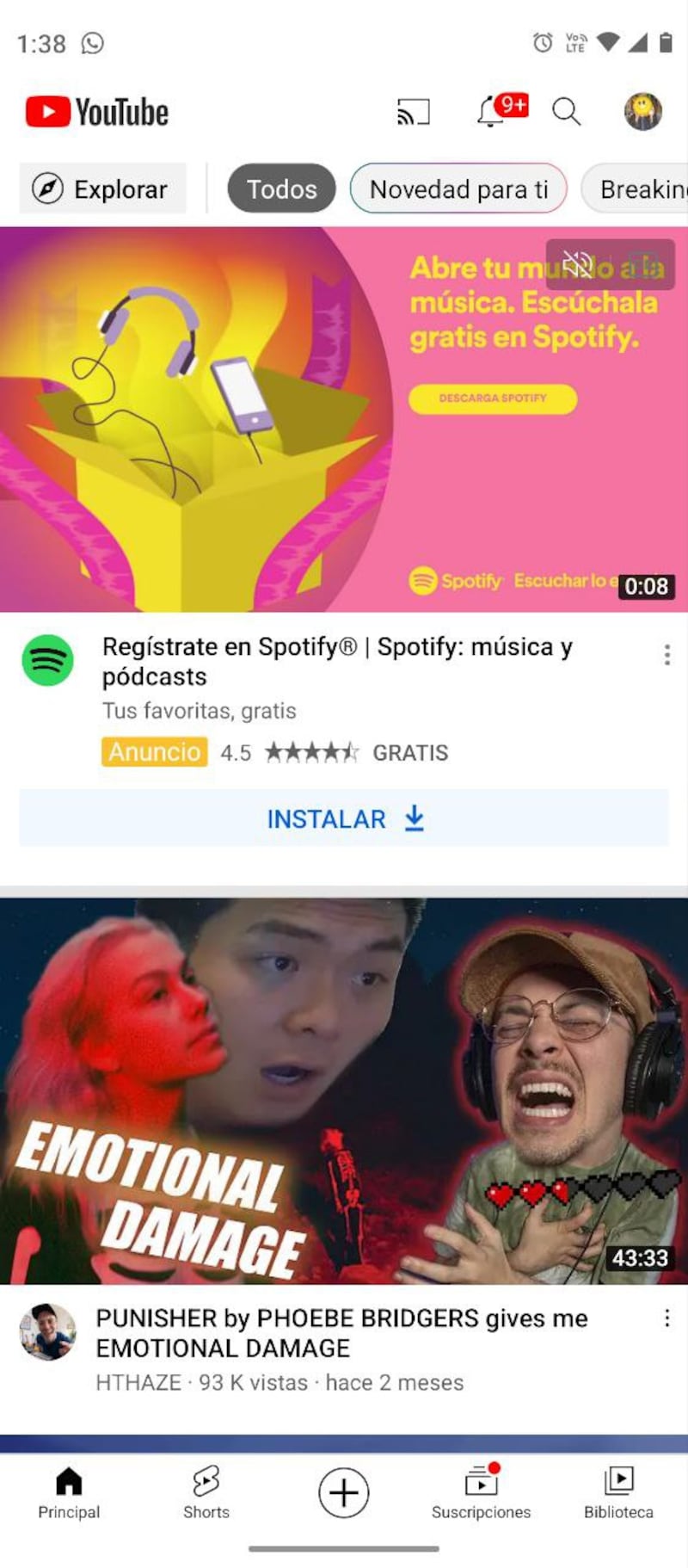Image resolution: width=688 pixels, height=1568 pixels.
Task: Open YouTube search
Action: tap(566, 112)
